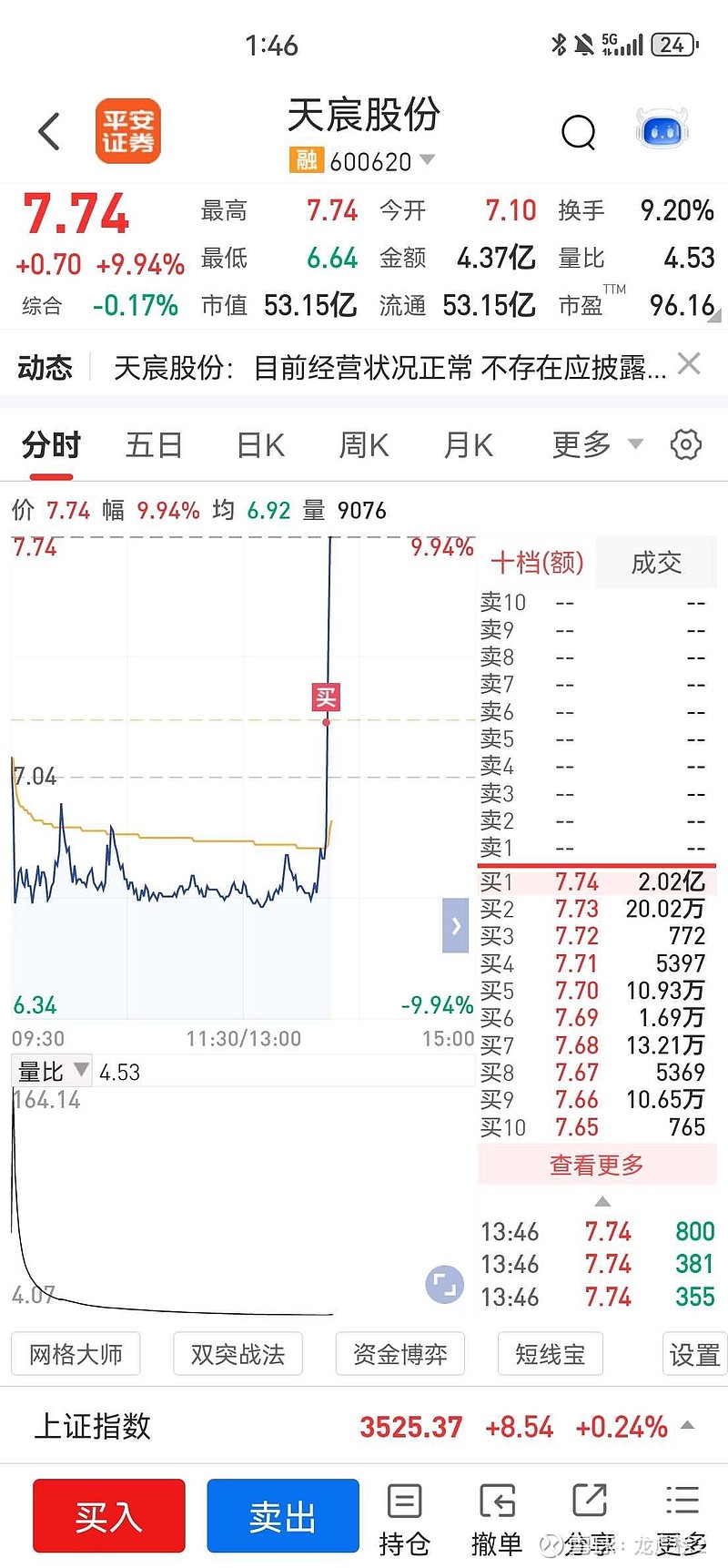The image size is (728, 1568).
Task: Open chart settings gear icon
Action: tap(685, 444)
